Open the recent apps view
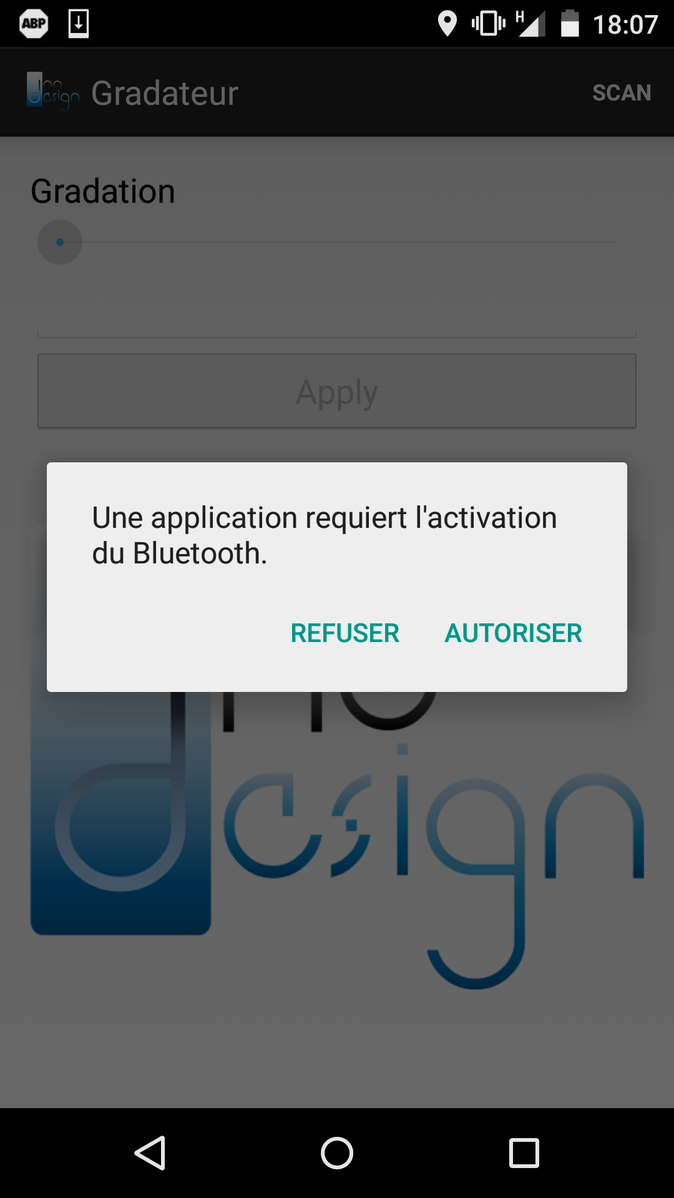This screenshot has height=1198, width=674. [x=524, y=1153]
